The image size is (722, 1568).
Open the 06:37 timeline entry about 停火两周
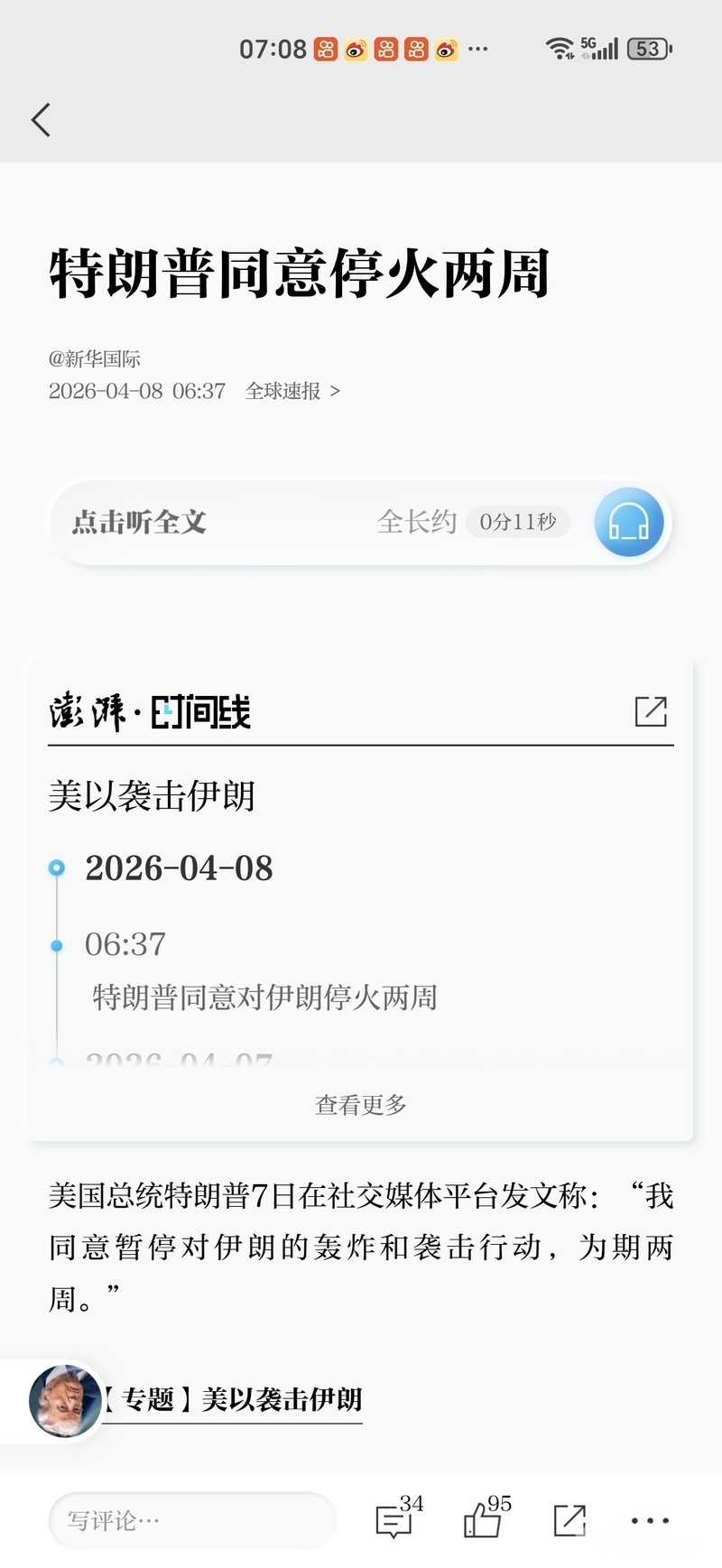(x=264, y=997)
